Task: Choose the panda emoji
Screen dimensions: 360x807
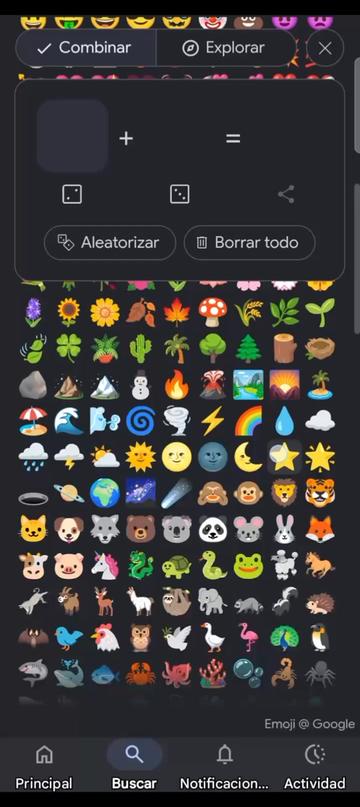Action: tap(213, 529)
